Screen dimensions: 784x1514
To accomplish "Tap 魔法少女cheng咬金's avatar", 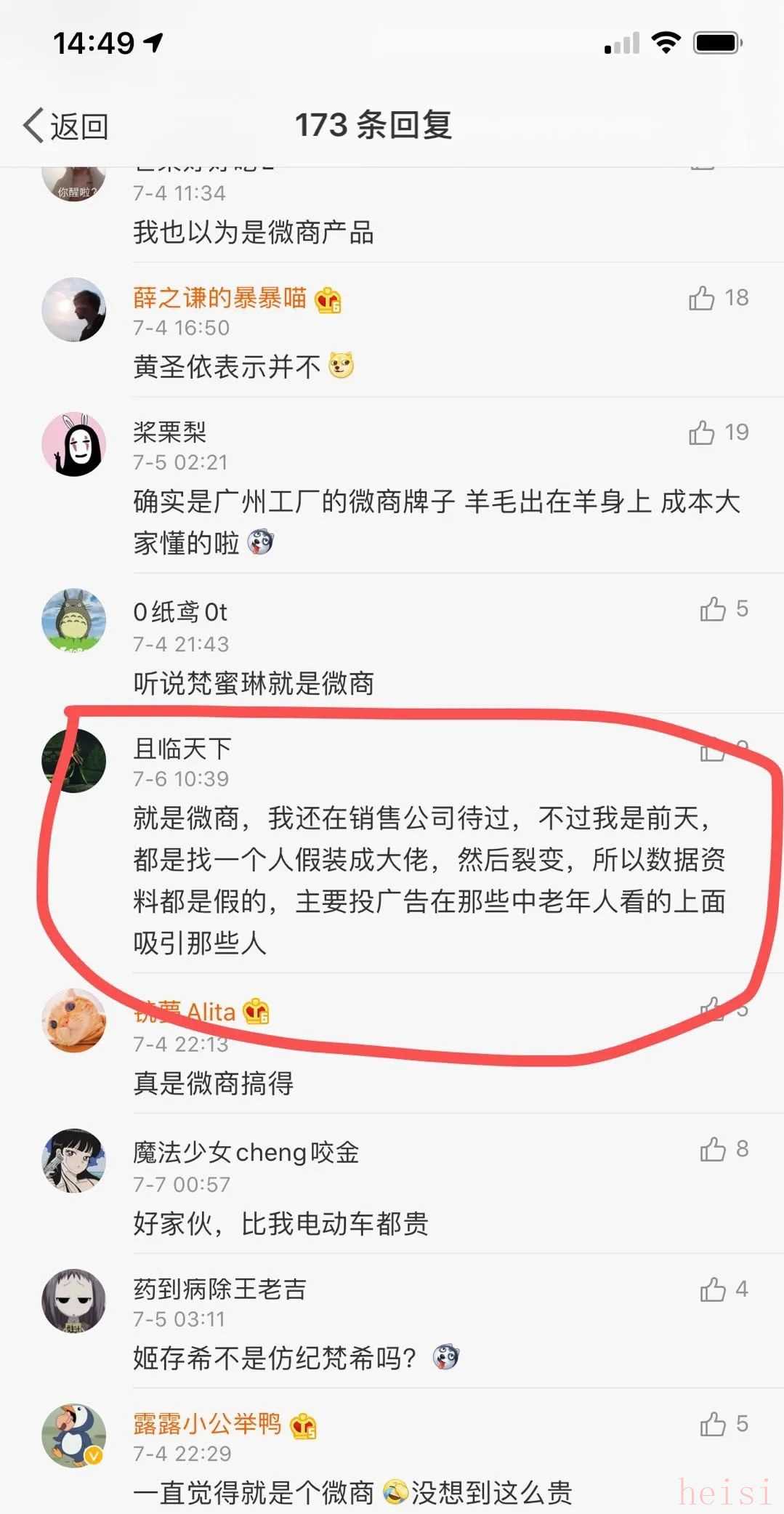I will coord(74,1160).
